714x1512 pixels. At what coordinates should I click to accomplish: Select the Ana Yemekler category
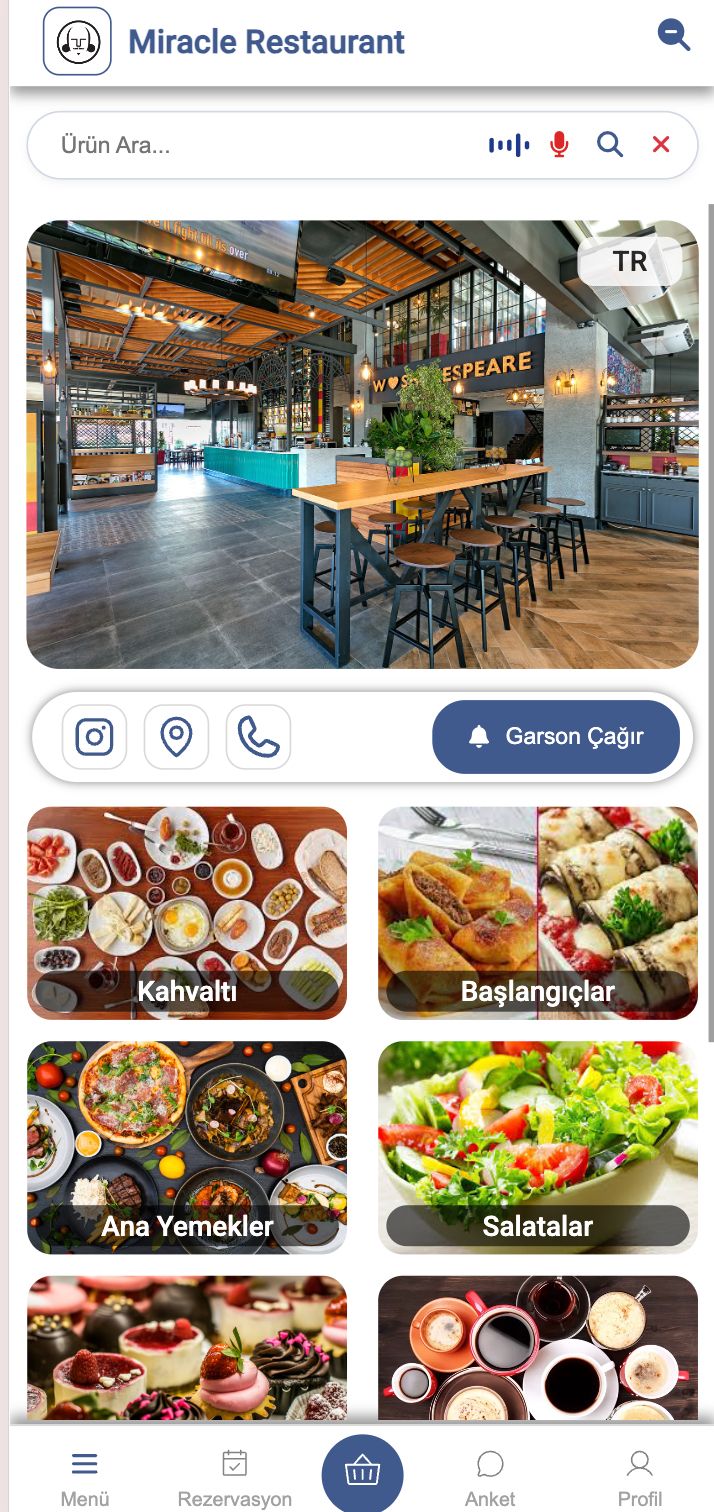pos(187,1147)
